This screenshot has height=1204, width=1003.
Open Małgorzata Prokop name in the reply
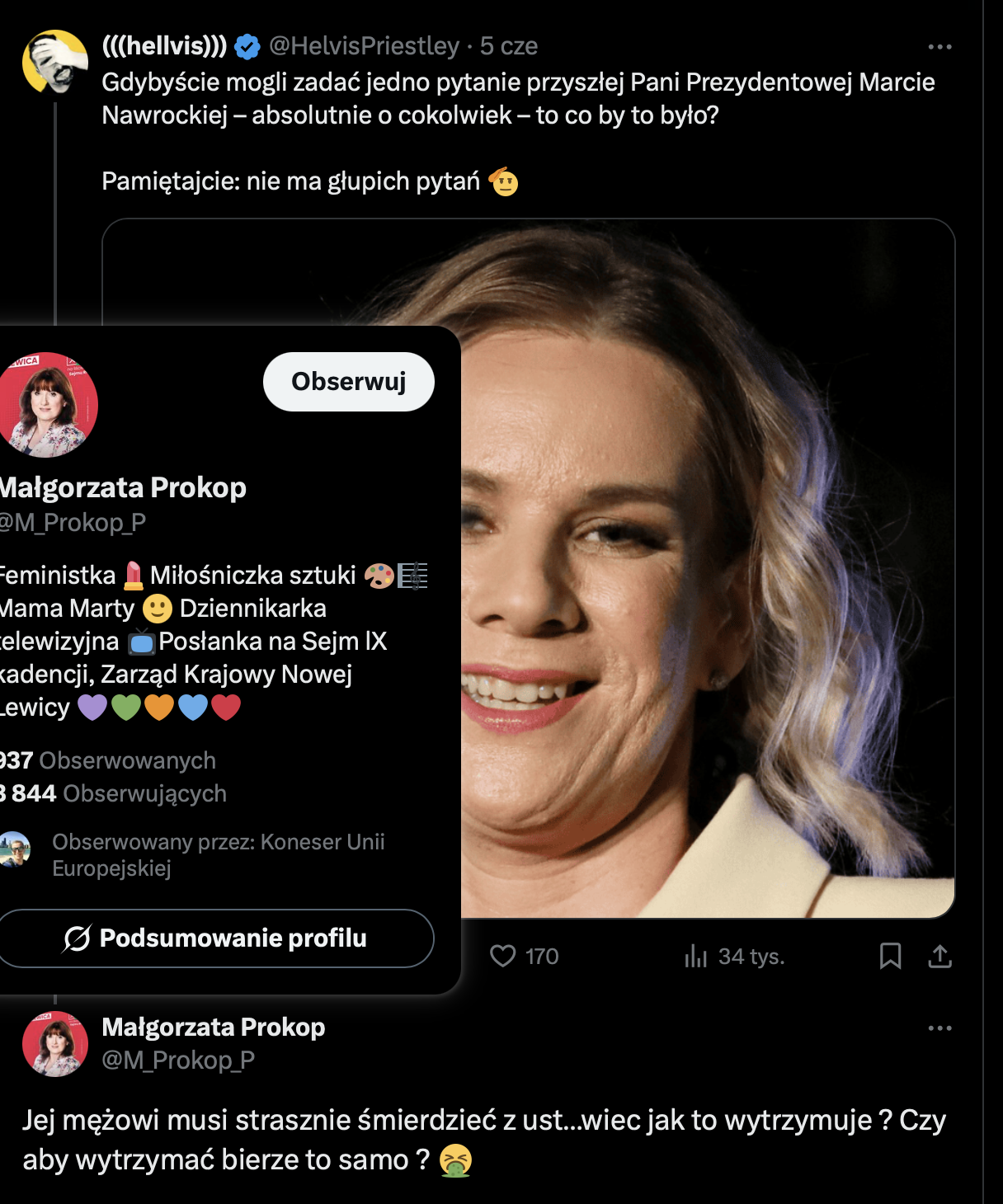click(213, 1028)
